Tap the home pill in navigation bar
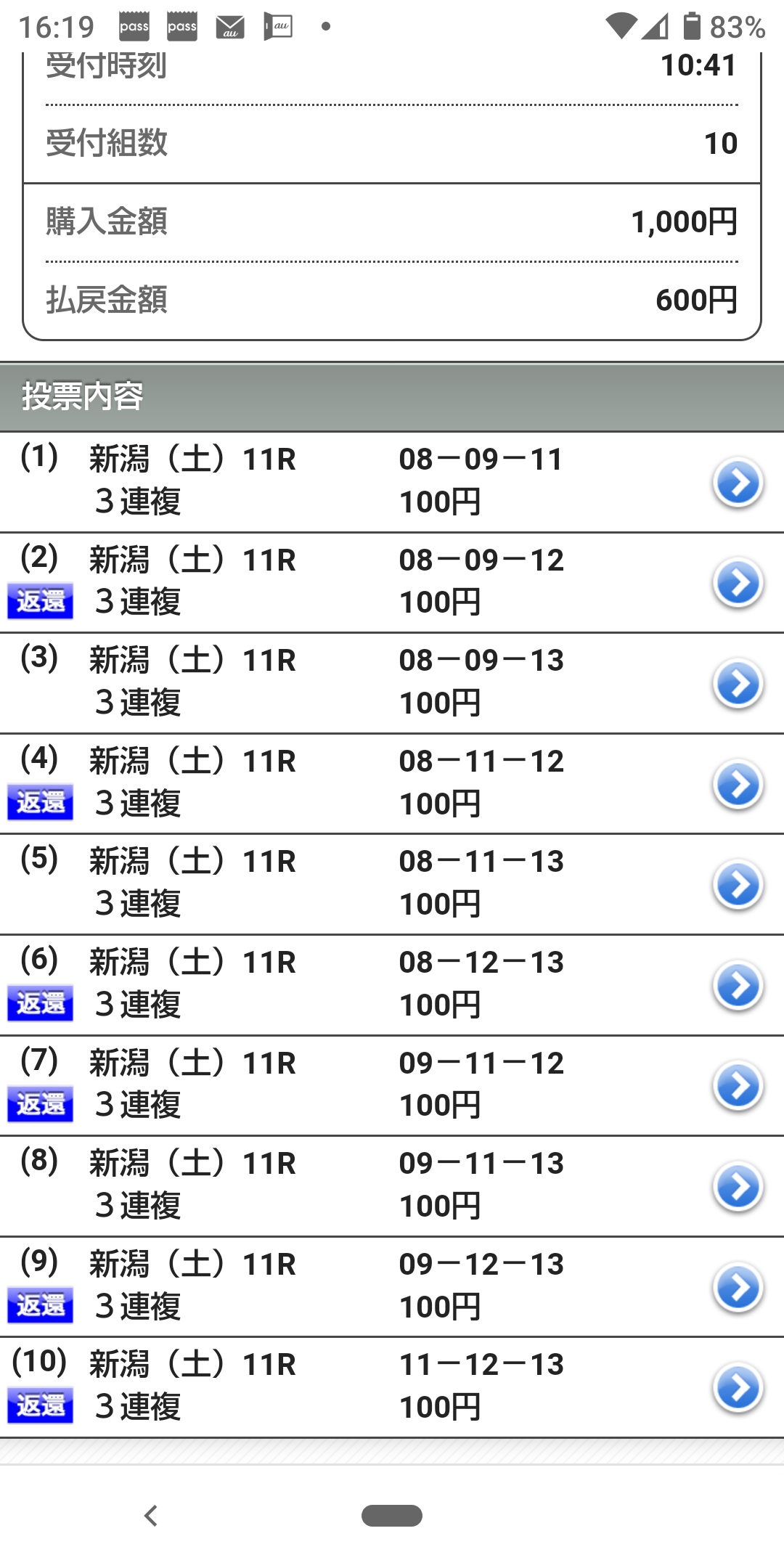The height and width of the screenshot is (1568, 784). [392, 1516]
